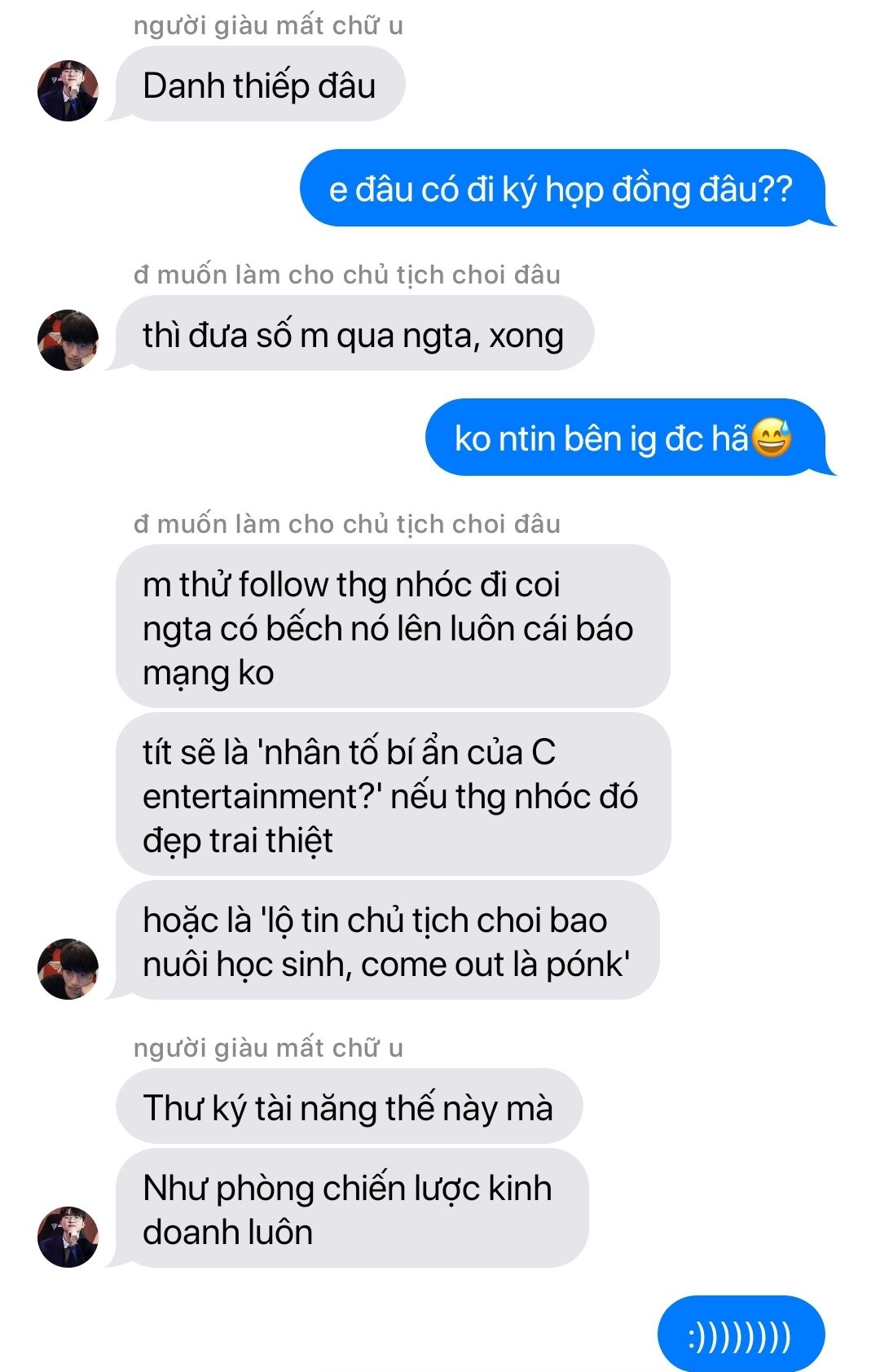The image size is (880, 1372).
Task: Open avatar next to 'Như phòng chiến lược' message
Action: point(68,1237)
